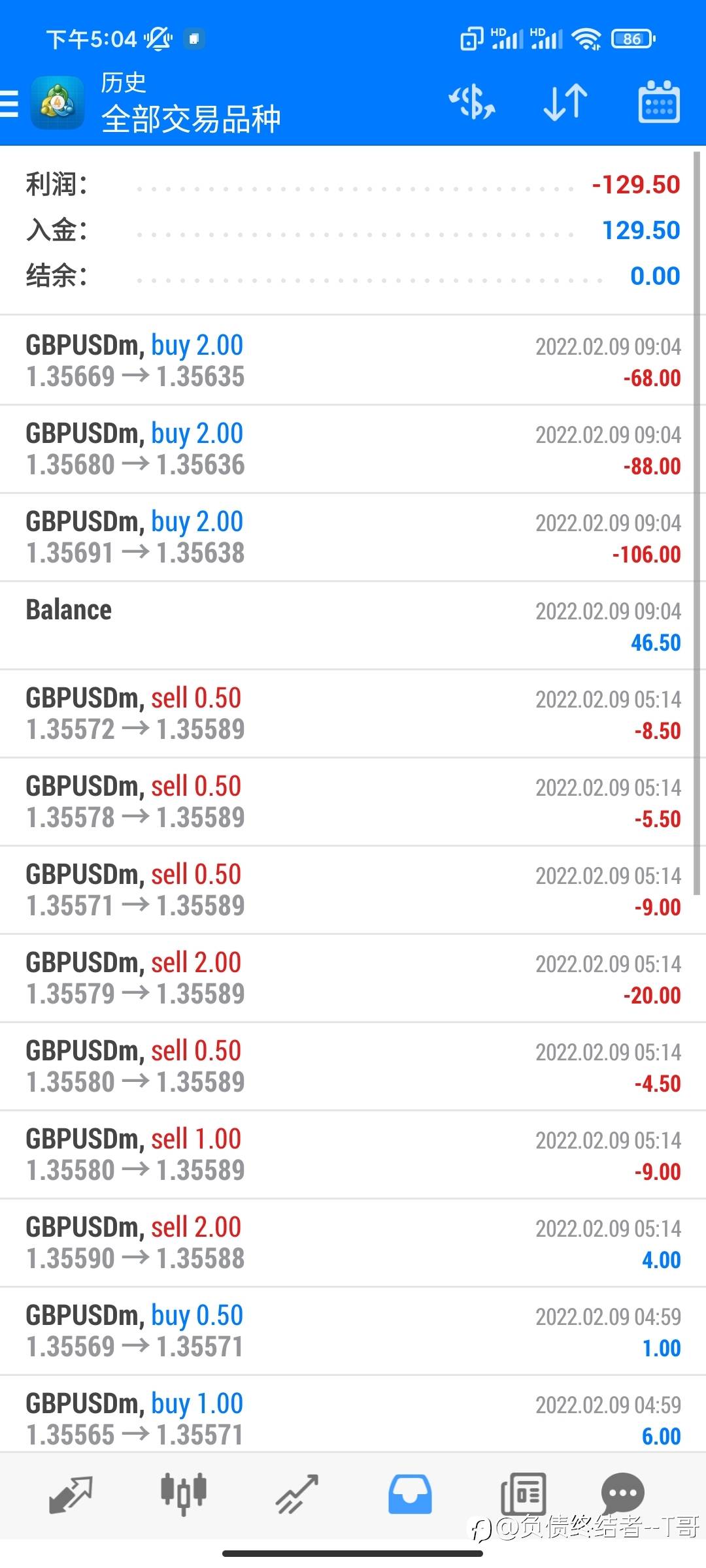Open the News tab
This screenshot has height=1568, width=706.
[x=523, y=1494]
